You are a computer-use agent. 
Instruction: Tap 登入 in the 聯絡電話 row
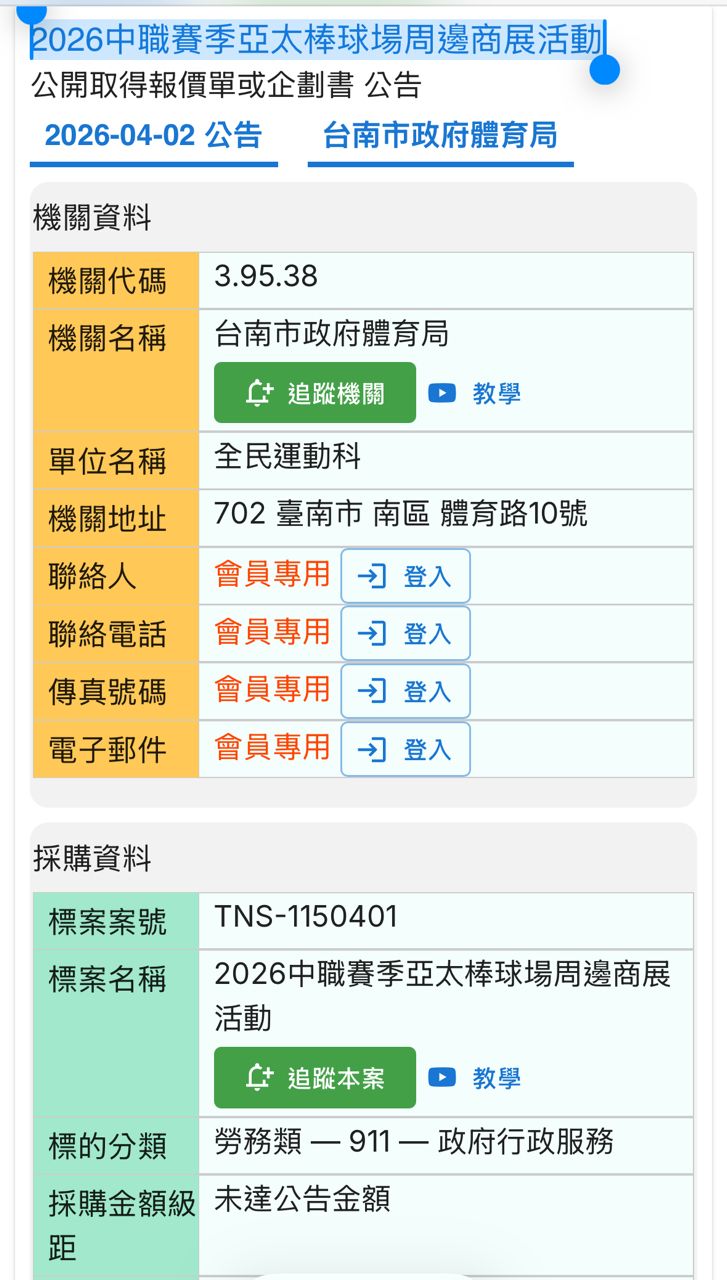pyautogui.click(x=405, y=634)
